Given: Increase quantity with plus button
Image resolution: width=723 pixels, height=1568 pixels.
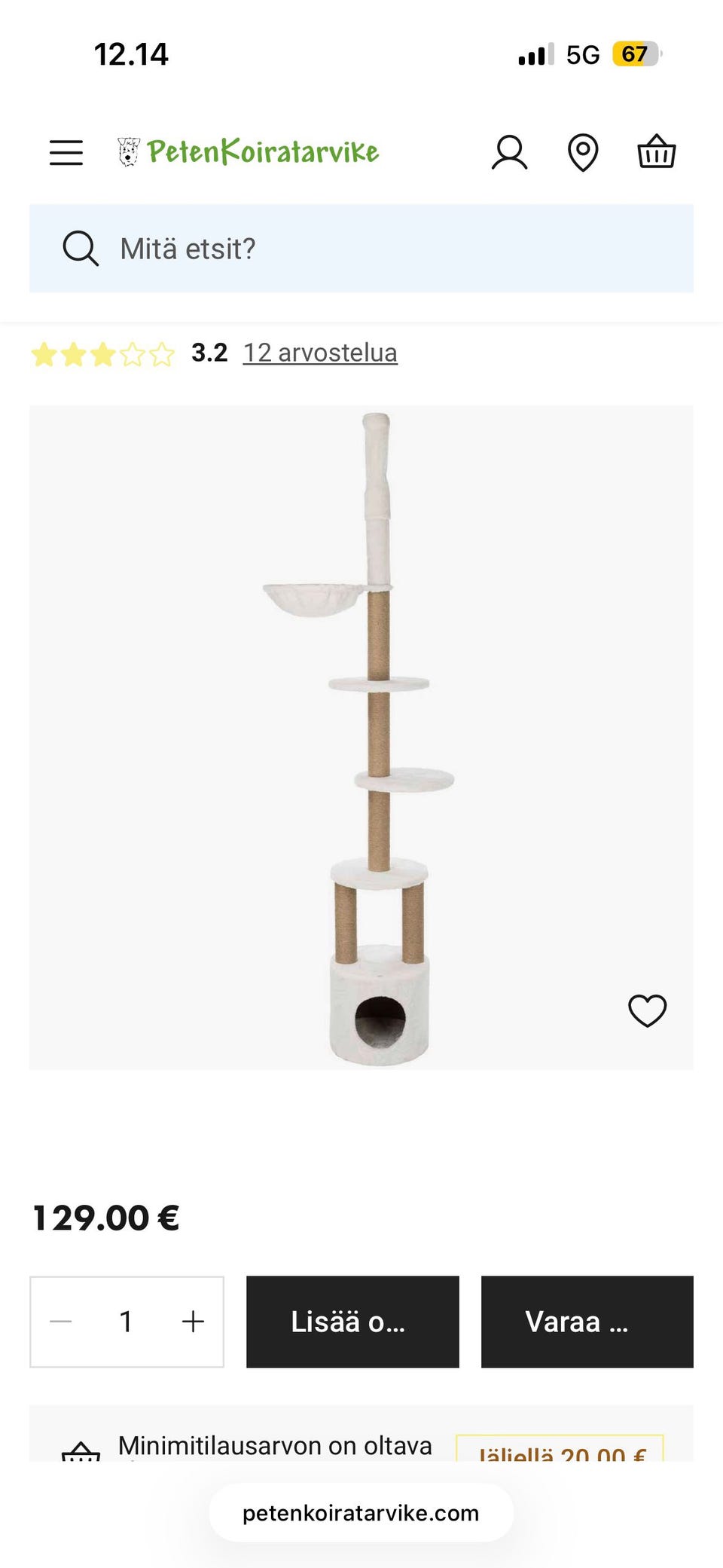Looking at the screenshot, I should pos(193,1322).
